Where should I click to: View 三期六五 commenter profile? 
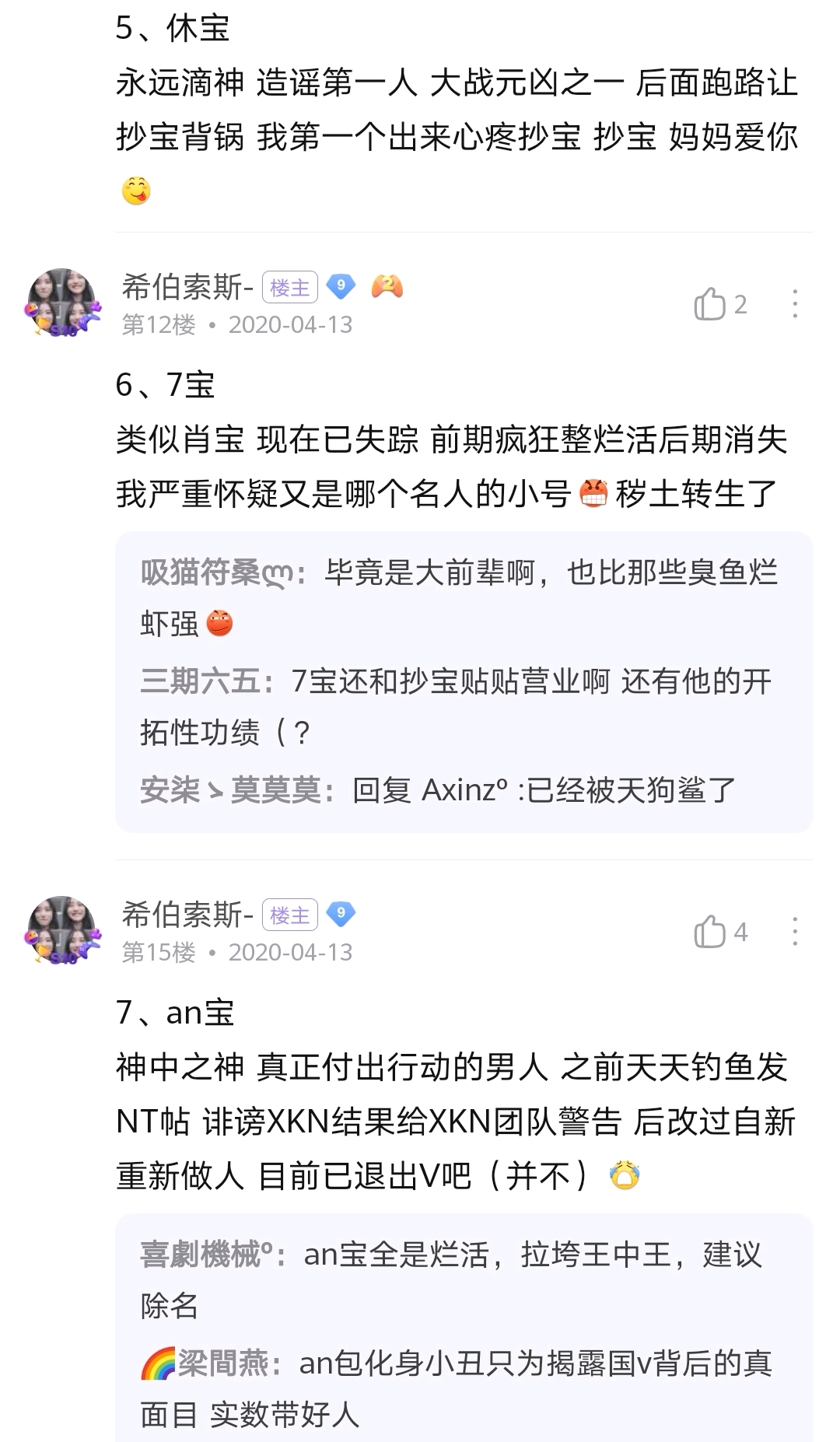[200, 681]
